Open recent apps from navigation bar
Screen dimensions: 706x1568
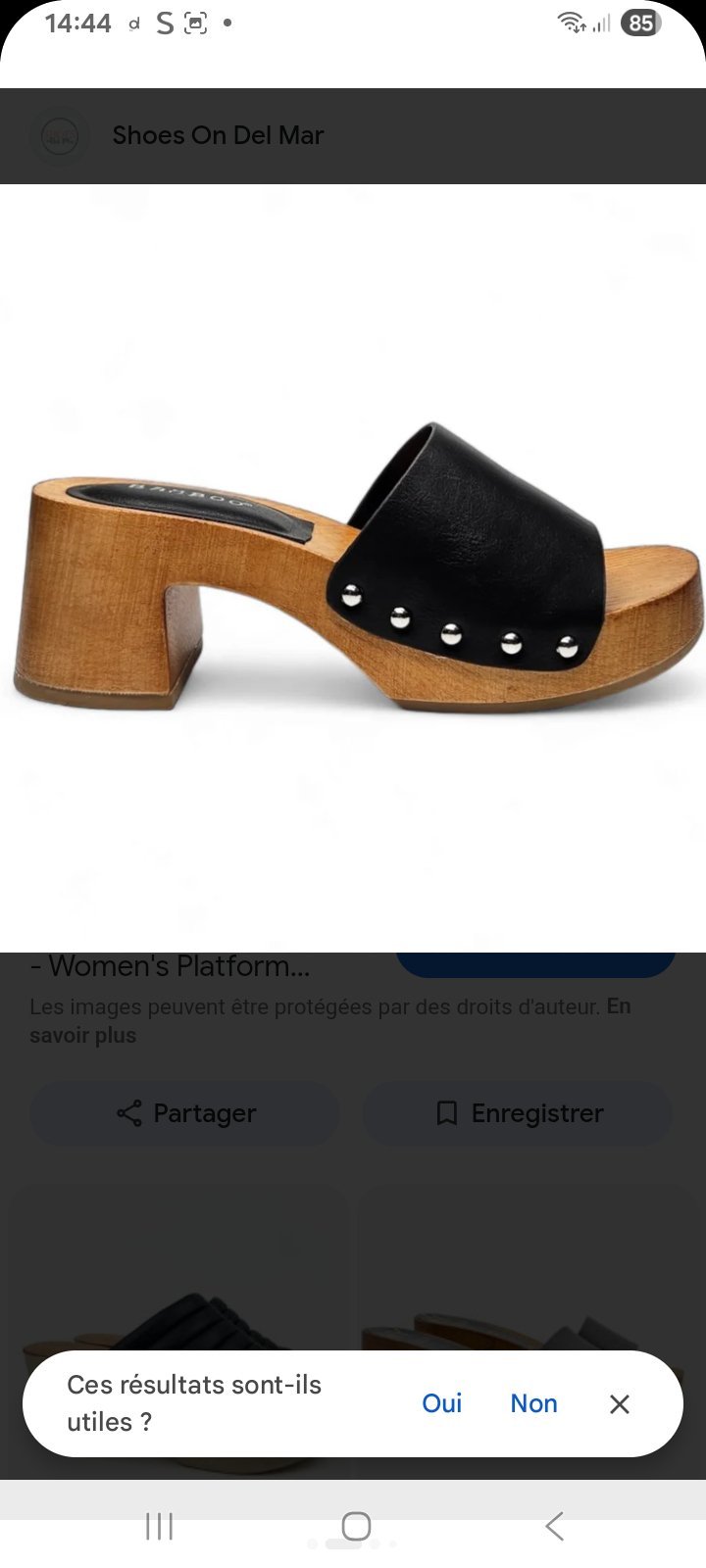pos(159,1526)
